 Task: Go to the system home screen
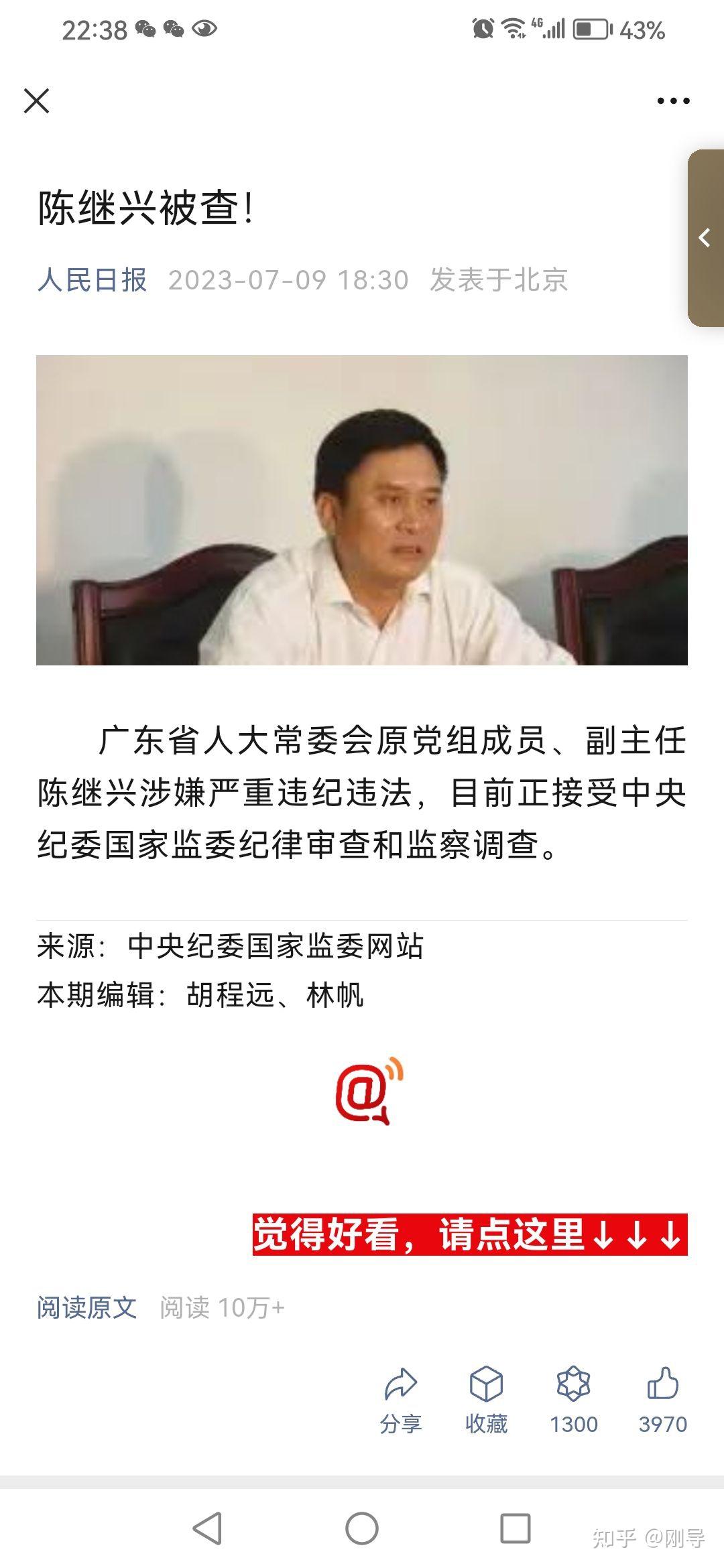point(362,1528)
